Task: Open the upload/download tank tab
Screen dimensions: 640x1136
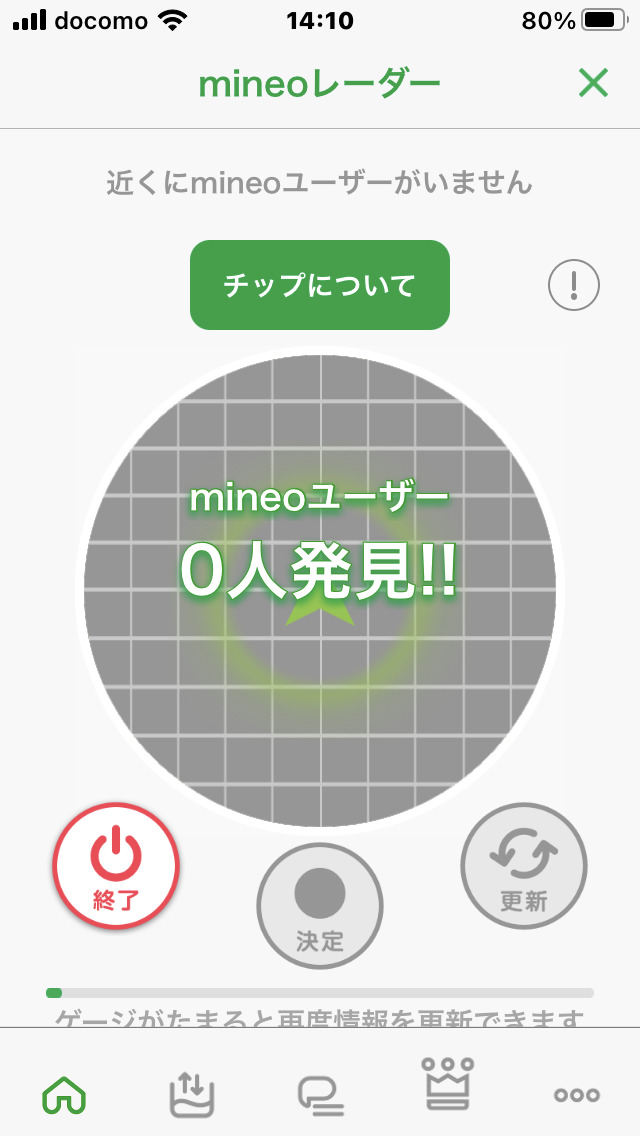Action: tap(192, 1094)
